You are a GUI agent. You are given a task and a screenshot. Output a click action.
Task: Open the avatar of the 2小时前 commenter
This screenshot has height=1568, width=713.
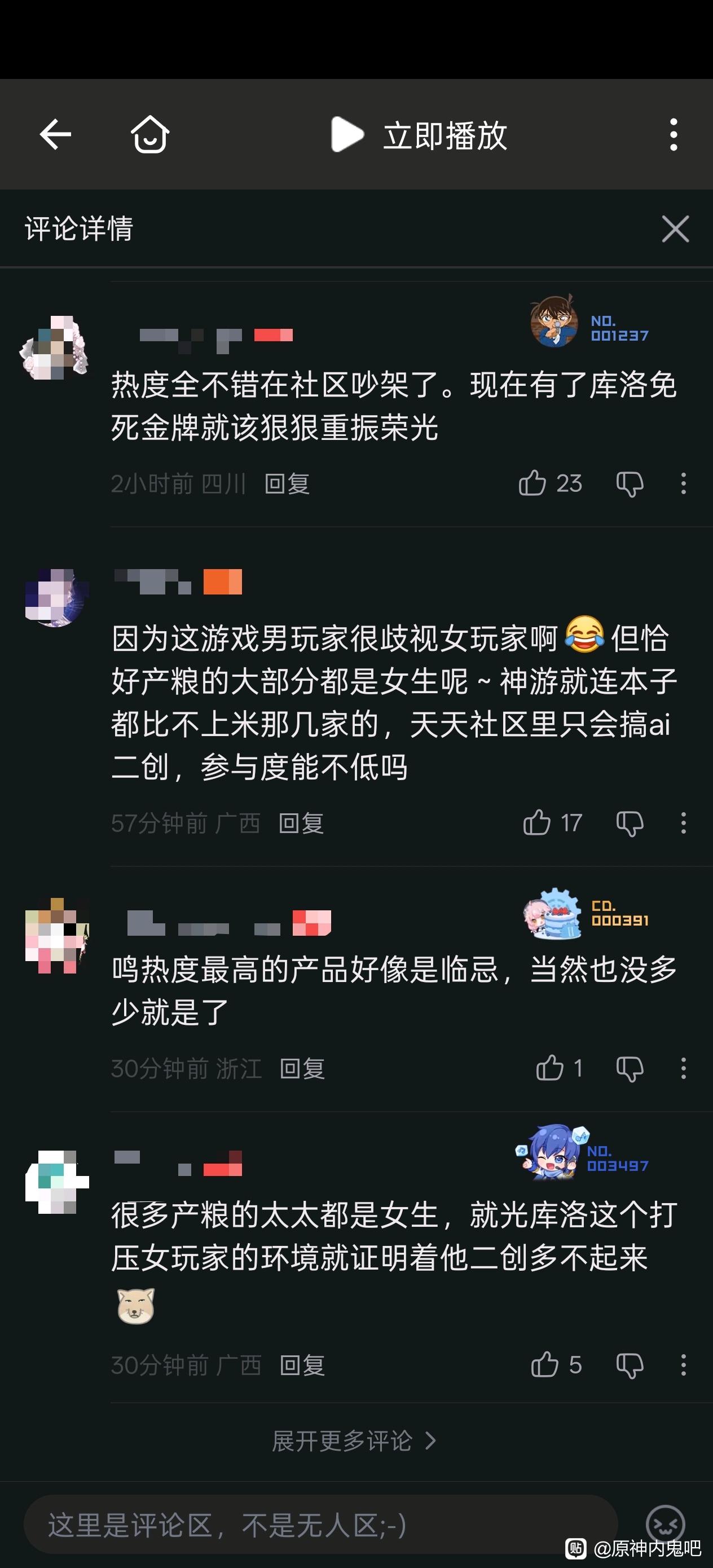55,347
